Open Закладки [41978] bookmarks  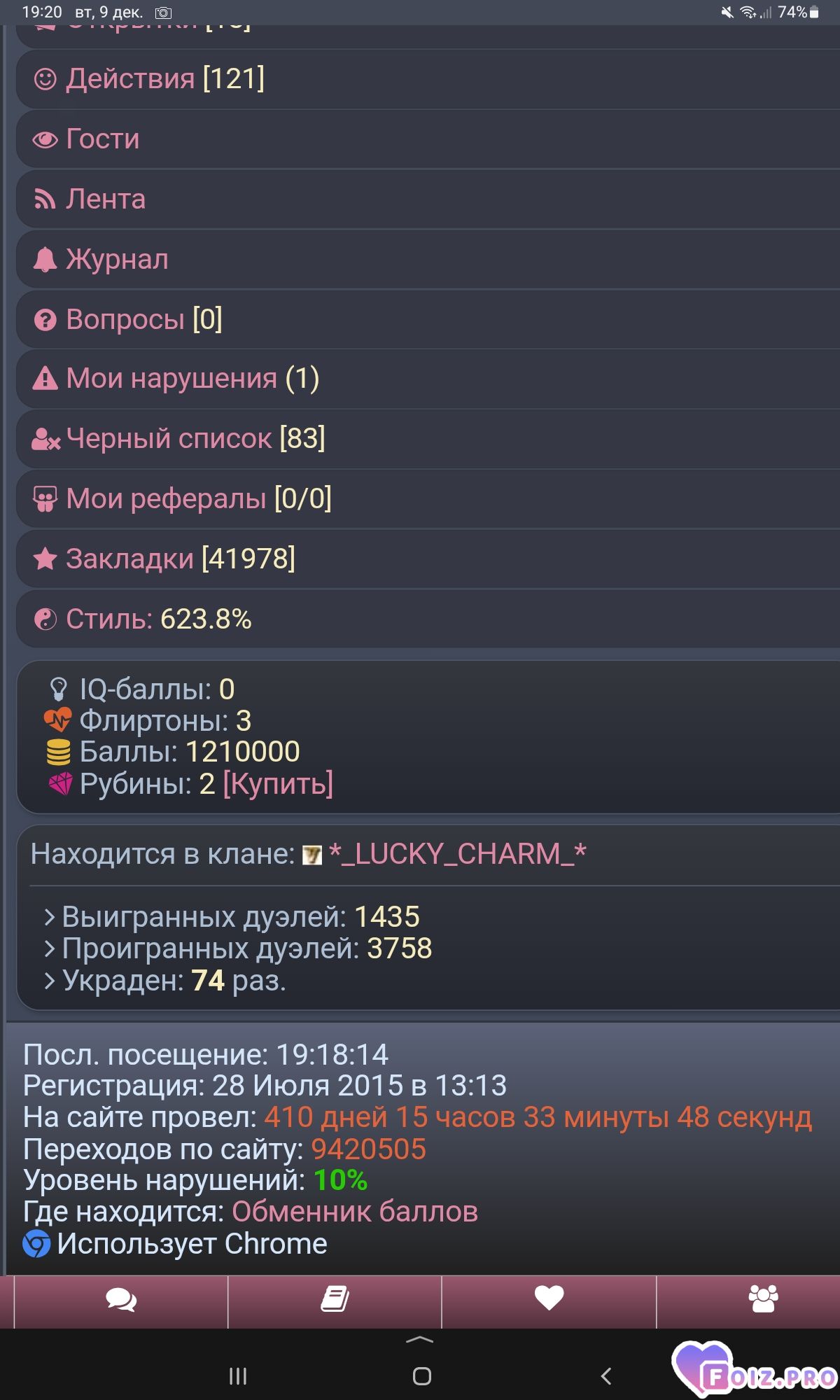click(180, 559)
